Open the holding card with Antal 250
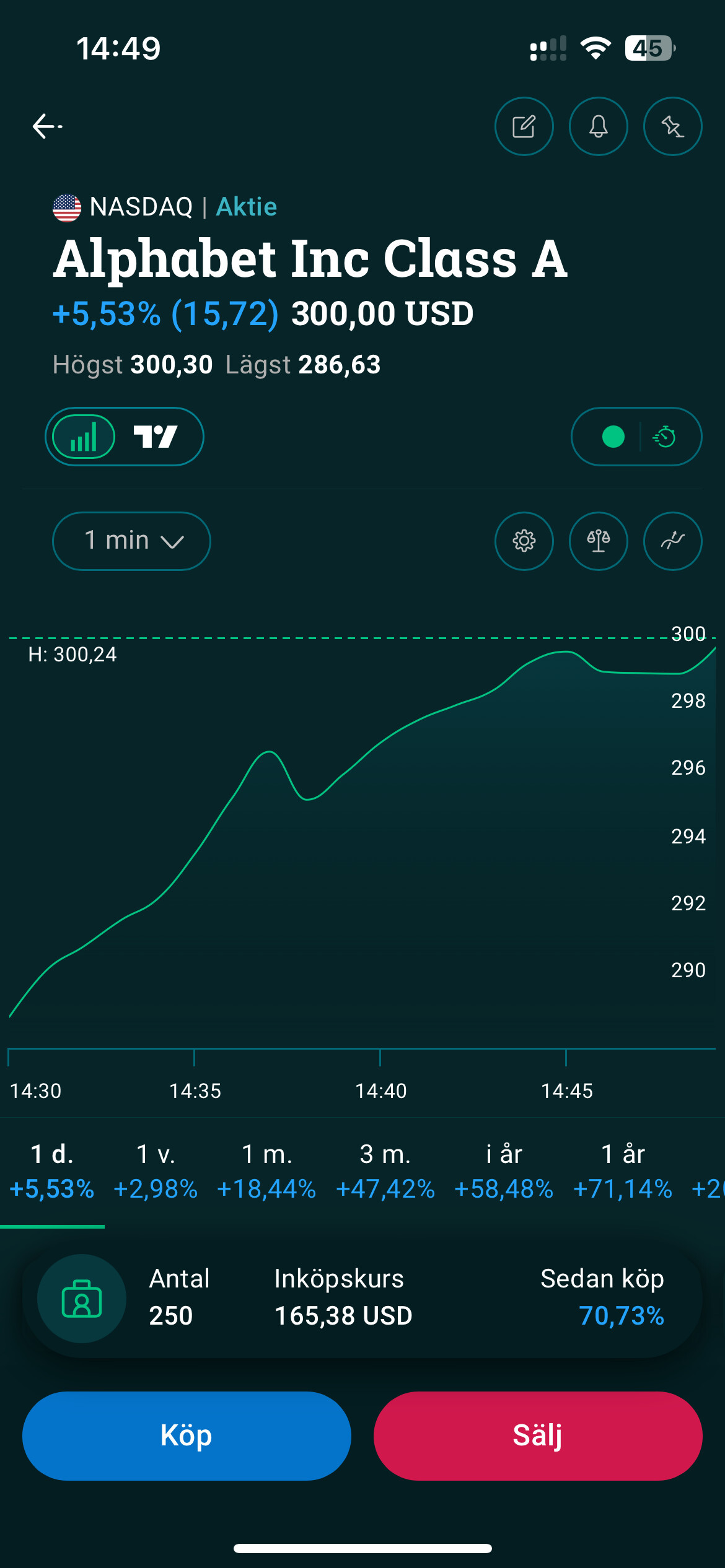Image resolution: width=725 pixels, height=1568 pixels. coord(362,1297)
